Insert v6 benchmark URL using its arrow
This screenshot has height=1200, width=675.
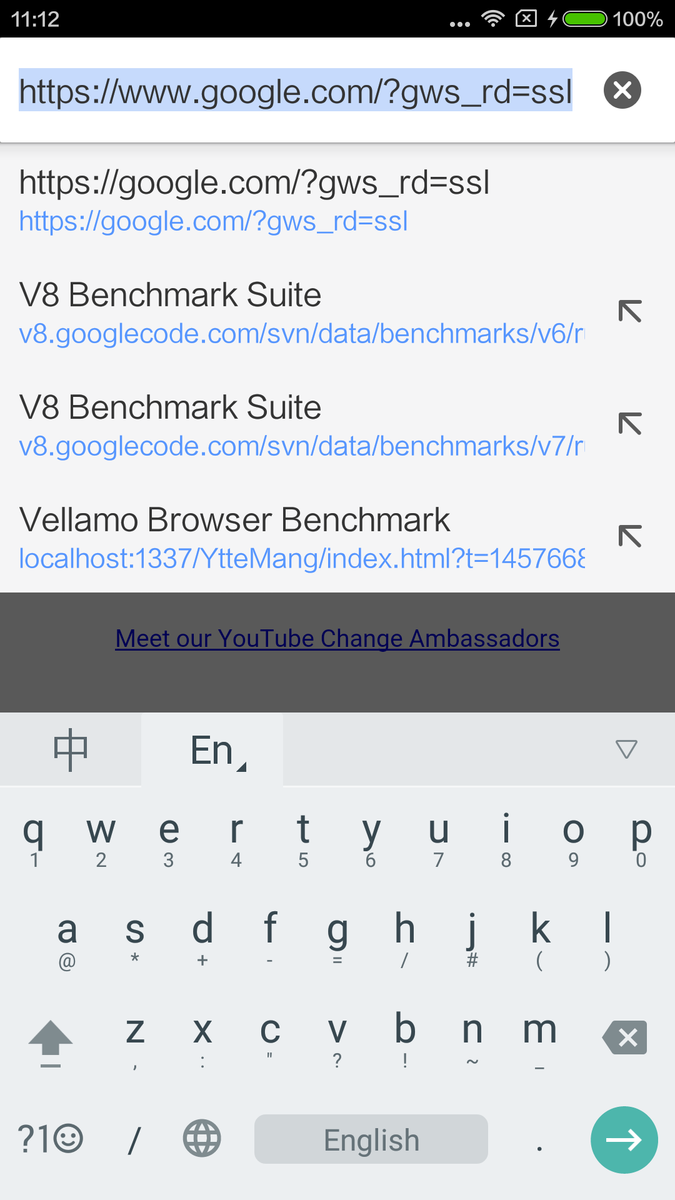pyautogui.click(x=629, y=312)
